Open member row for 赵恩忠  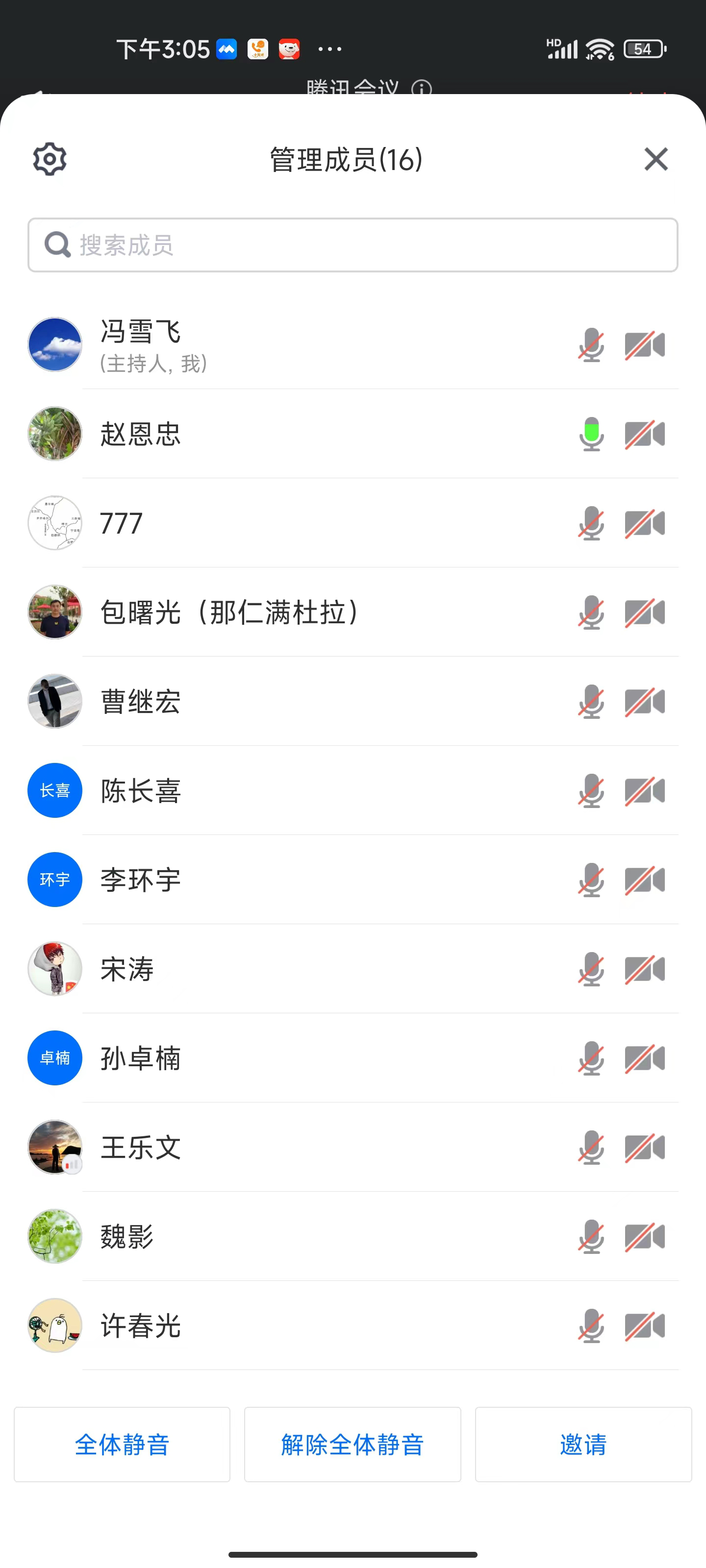pos(353,433)
